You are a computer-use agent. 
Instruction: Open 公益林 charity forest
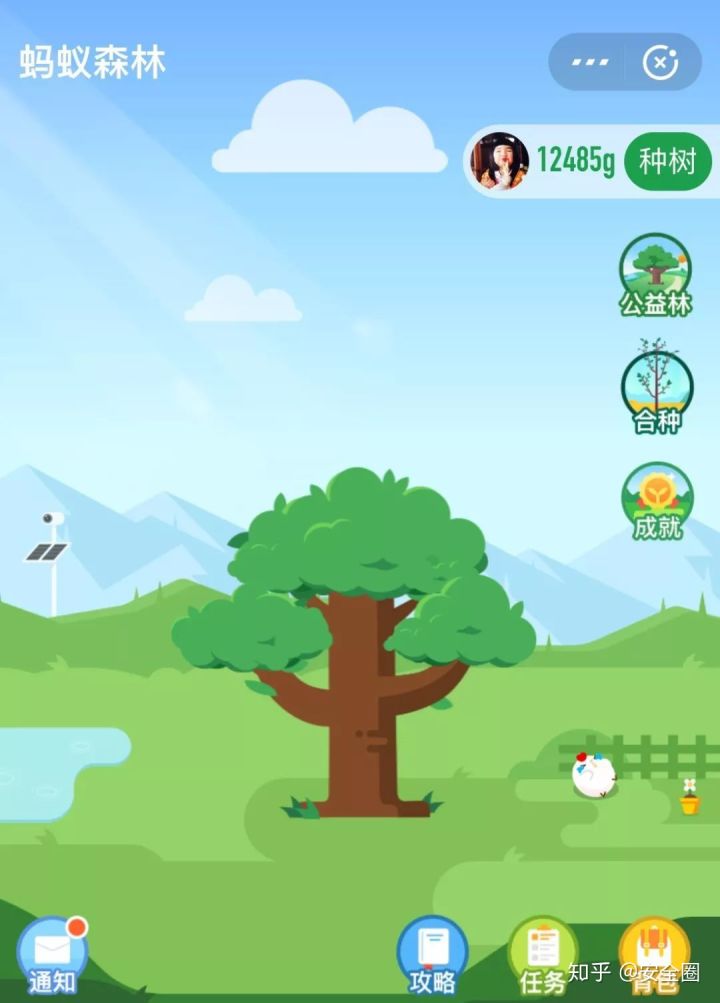656,274
